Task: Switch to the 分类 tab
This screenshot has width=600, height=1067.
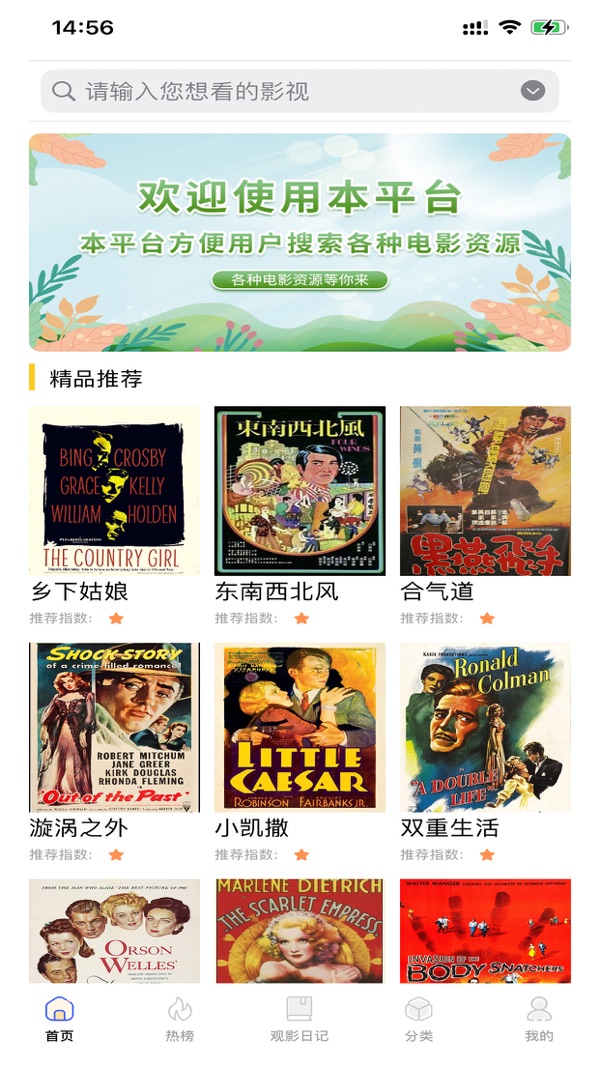Action: tap(419, 1019)
